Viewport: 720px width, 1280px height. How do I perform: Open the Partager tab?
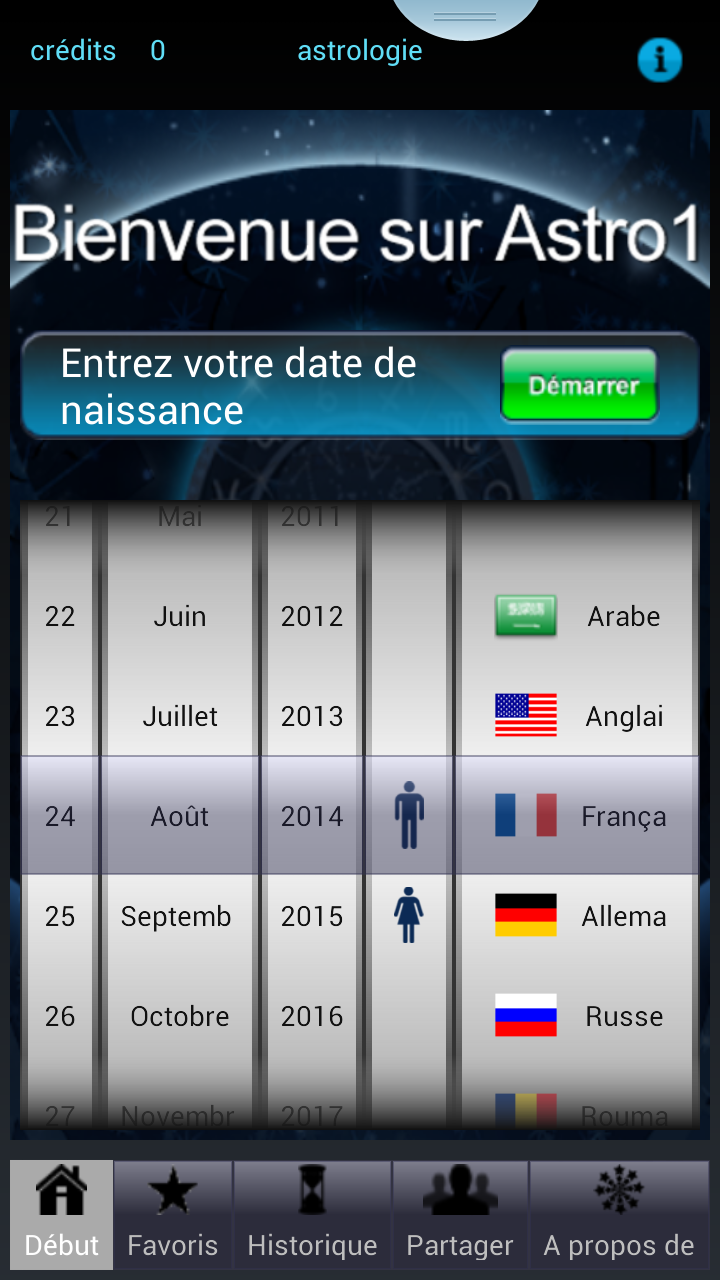tap(460, 1214)
